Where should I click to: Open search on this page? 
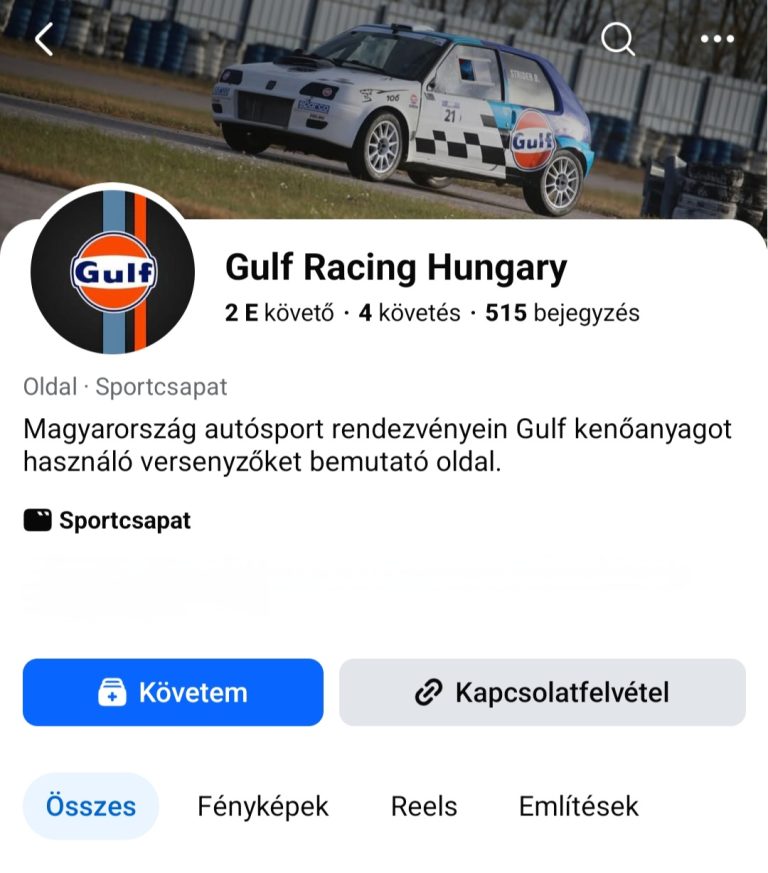(618, 40)
